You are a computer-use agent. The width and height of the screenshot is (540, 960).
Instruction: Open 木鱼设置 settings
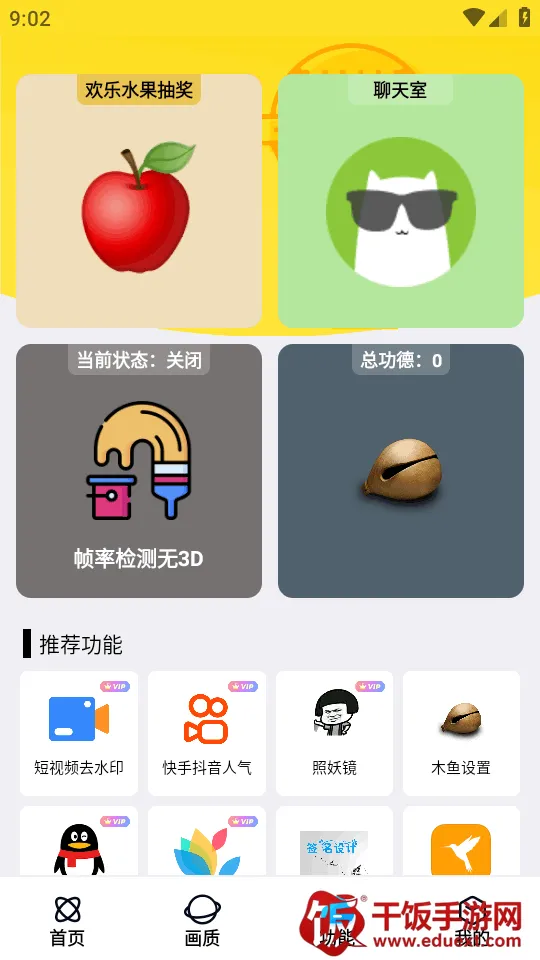(x=462, y=733)
